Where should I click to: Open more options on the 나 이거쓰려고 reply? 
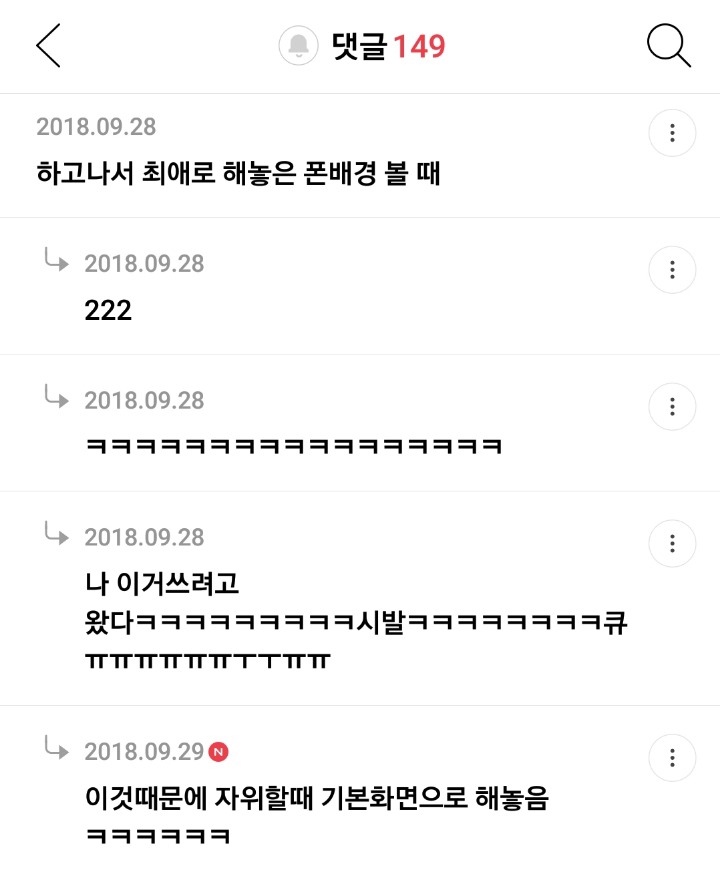click(x=672, y=543)
